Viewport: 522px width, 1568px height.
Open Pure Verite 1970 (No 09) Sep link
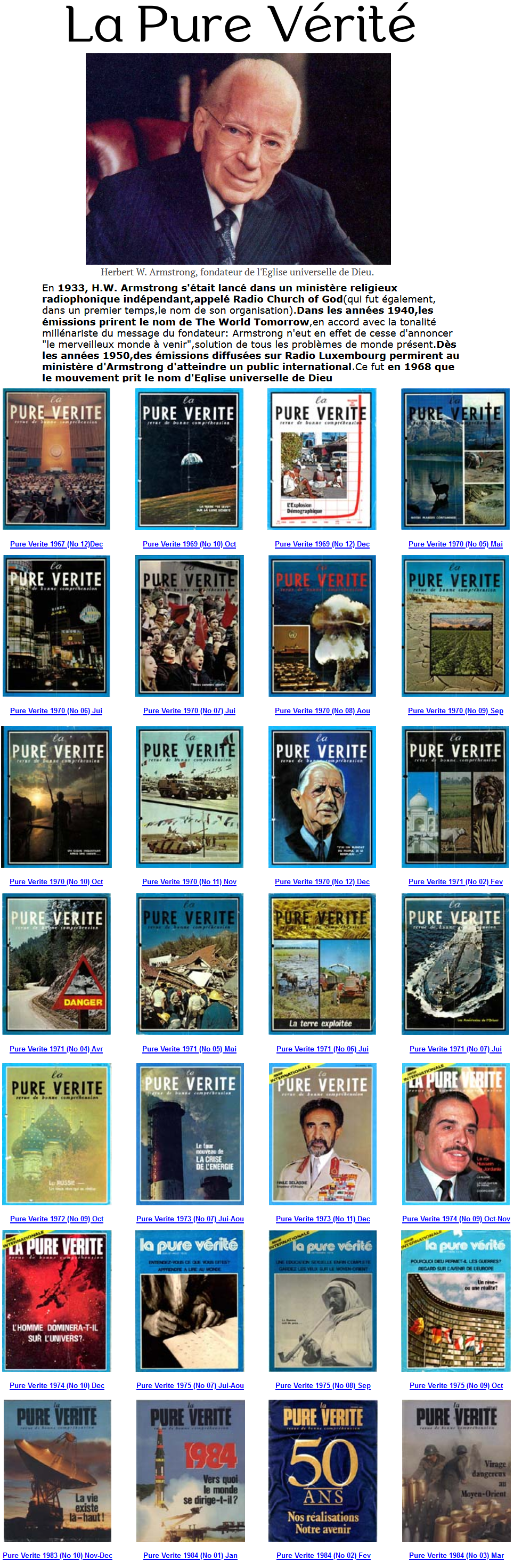(455, 711)
